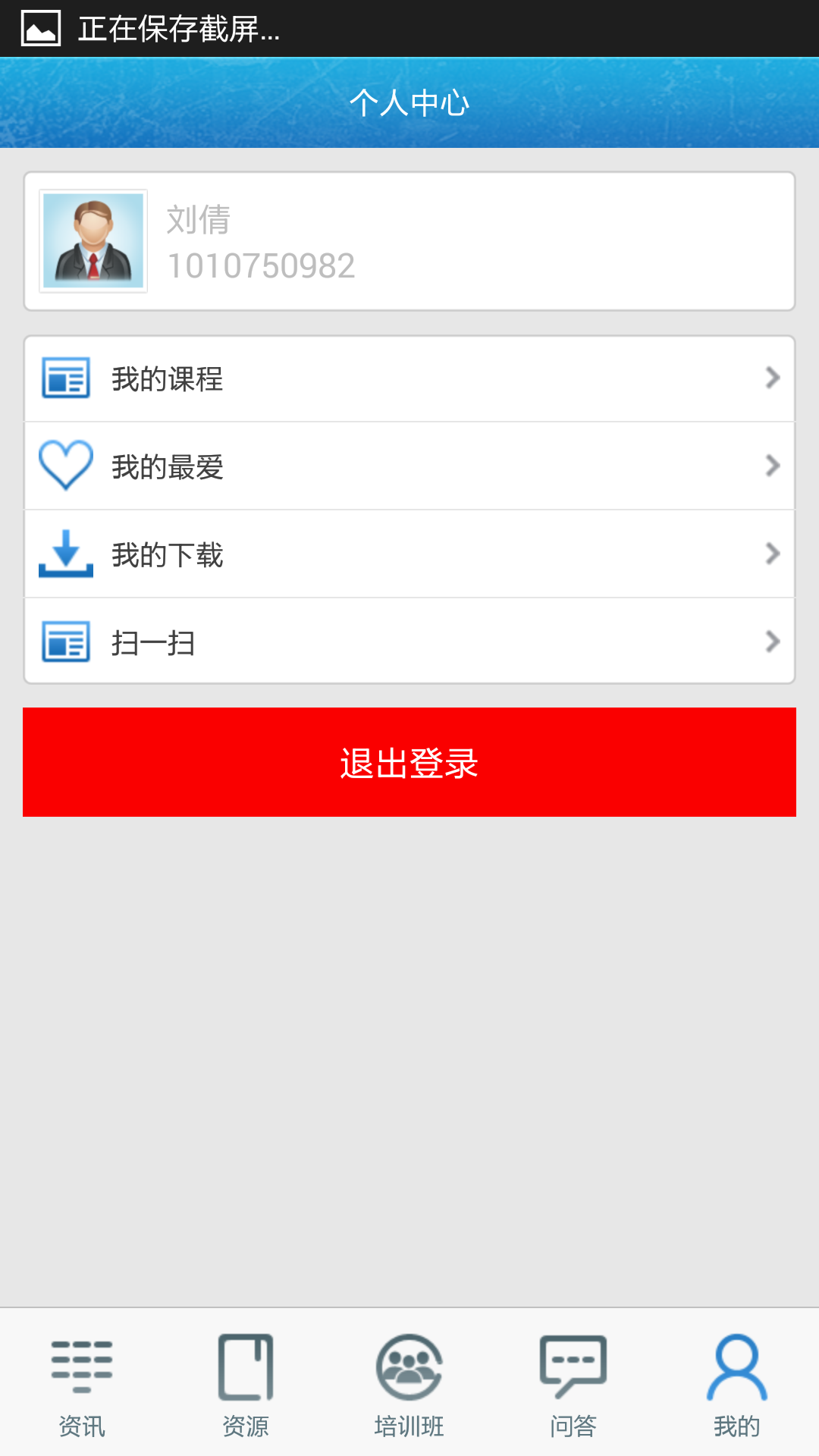Open 我的下载 downloads
The width and height of the screenshot is (819, 1456).
click(x=409, y=554)
